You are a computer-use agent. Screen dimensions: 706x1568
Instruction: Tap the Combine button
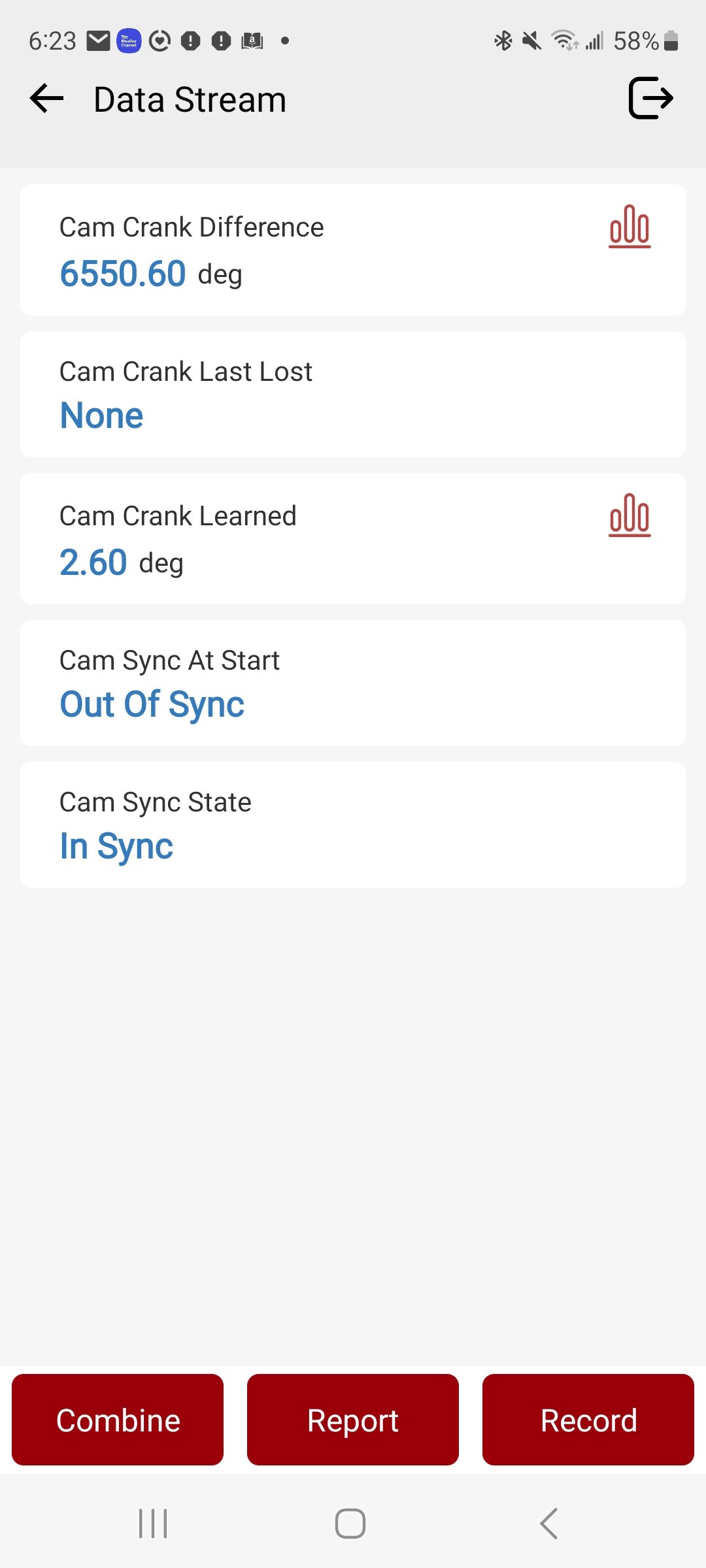pos(118,1420)
